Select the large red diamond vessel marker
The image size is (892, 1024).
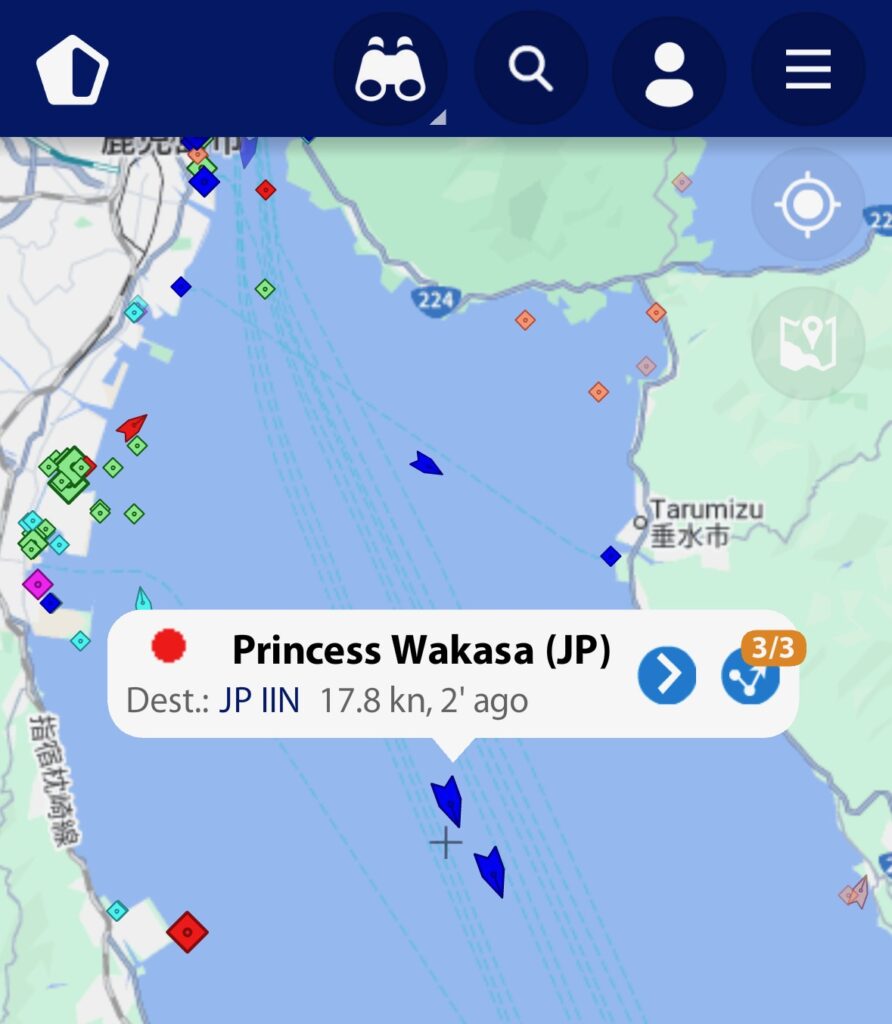(x=187, y=932)
